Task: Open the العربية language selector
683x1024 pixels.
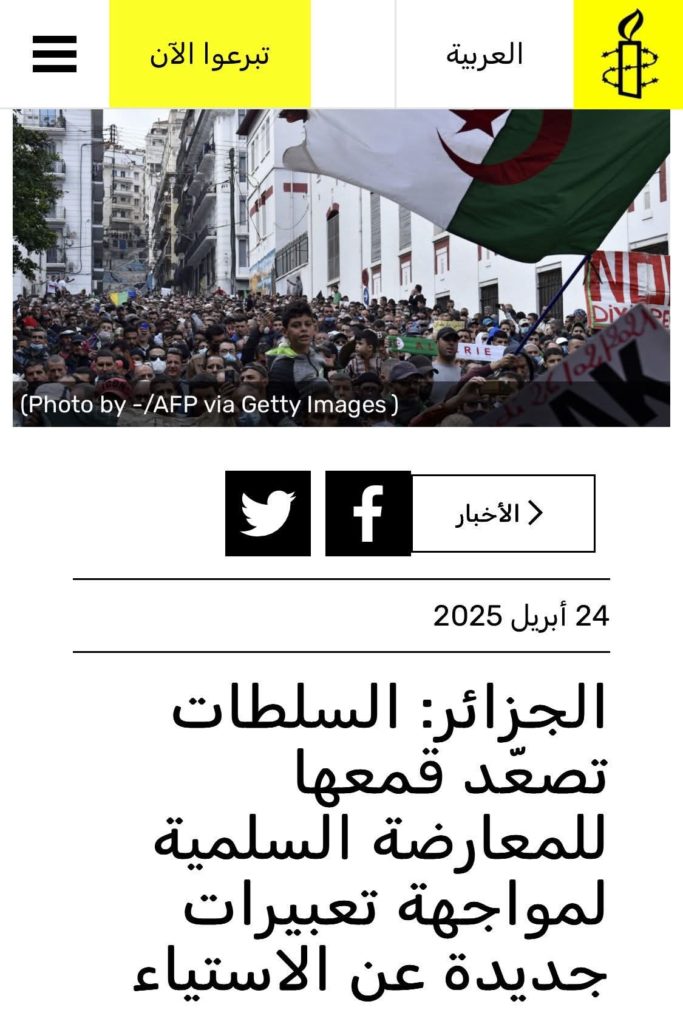Action: coord(484,54)
